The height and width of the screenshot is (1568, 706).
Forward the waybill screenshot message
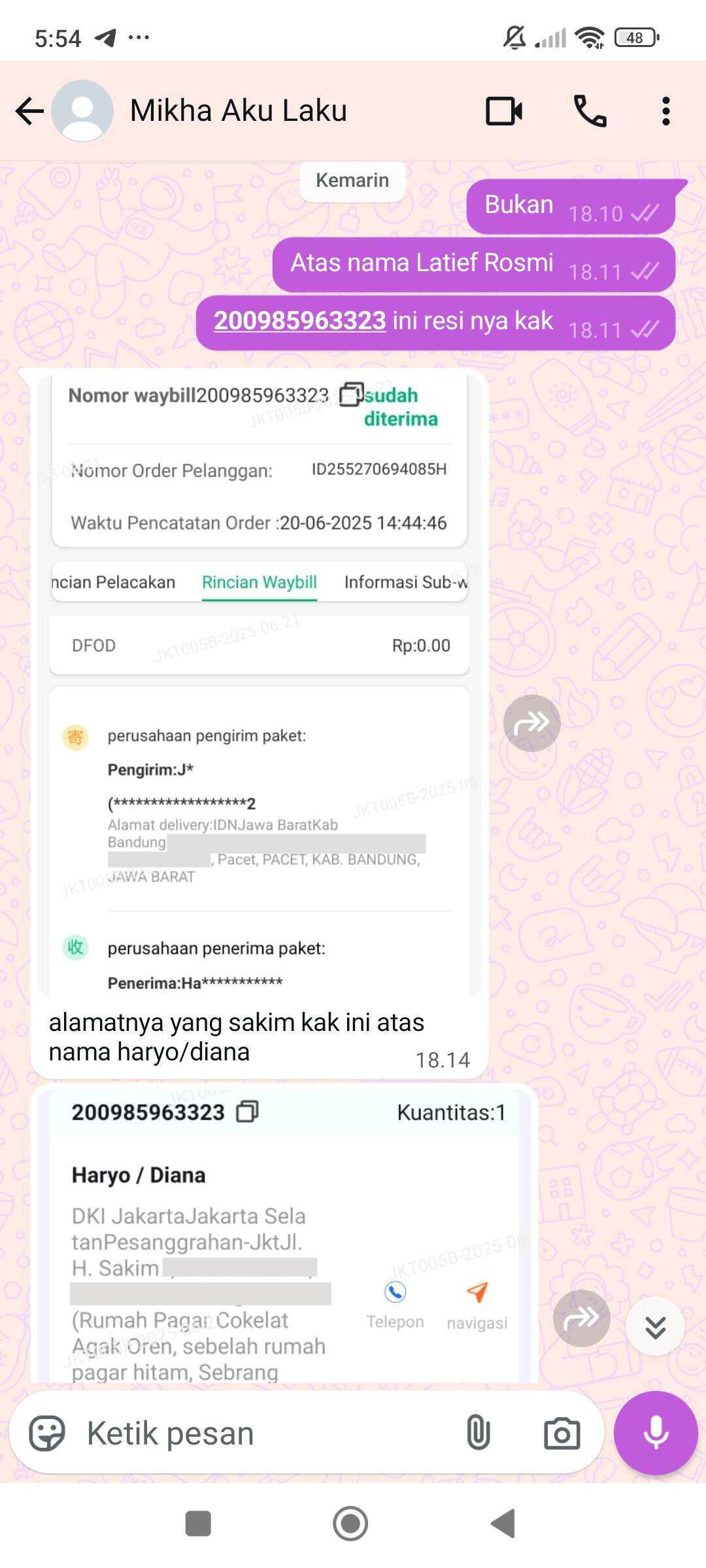click(x=531, y=723)
